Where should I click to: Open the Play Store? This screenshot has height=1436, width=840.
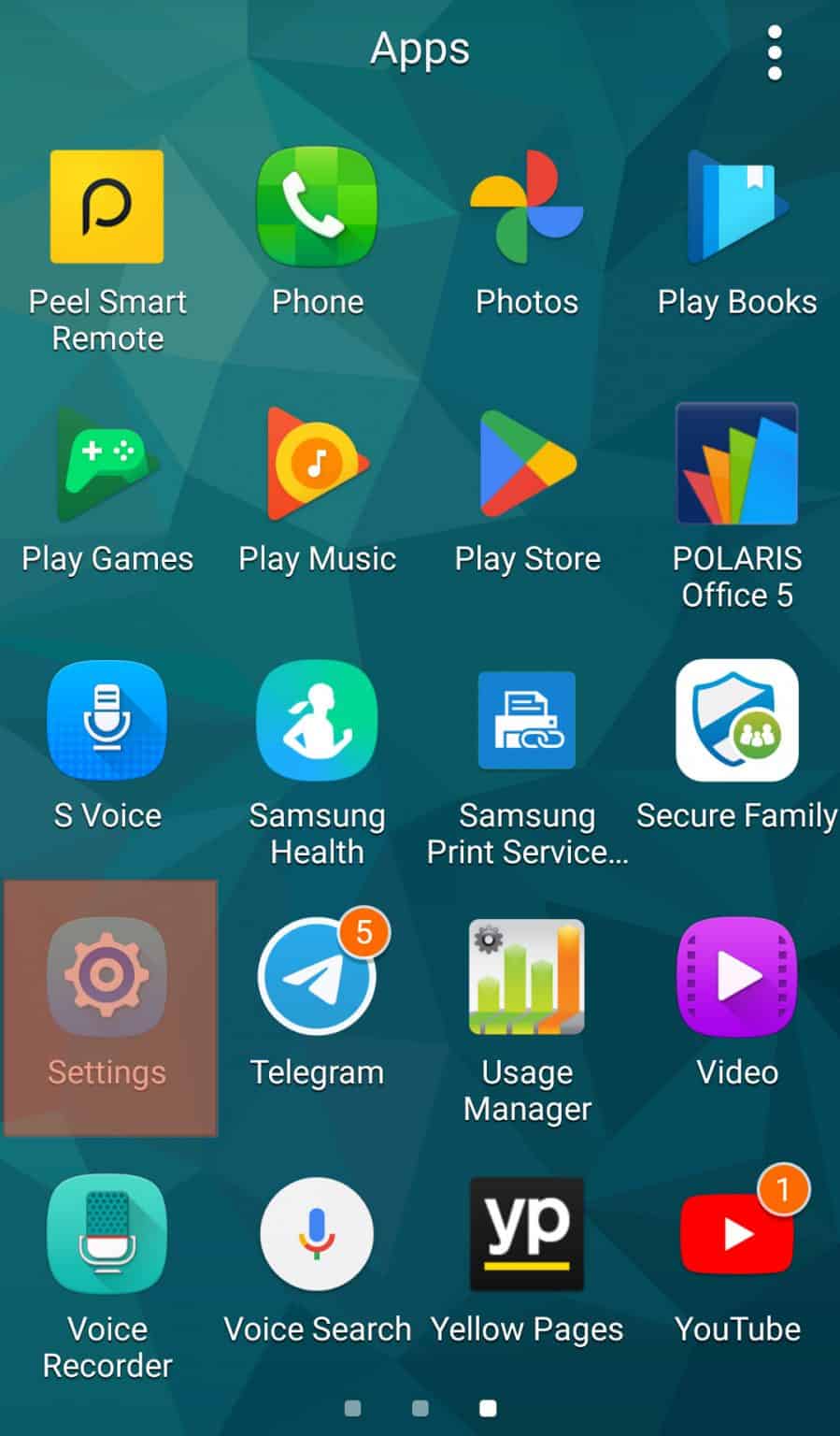click(526, 464)
